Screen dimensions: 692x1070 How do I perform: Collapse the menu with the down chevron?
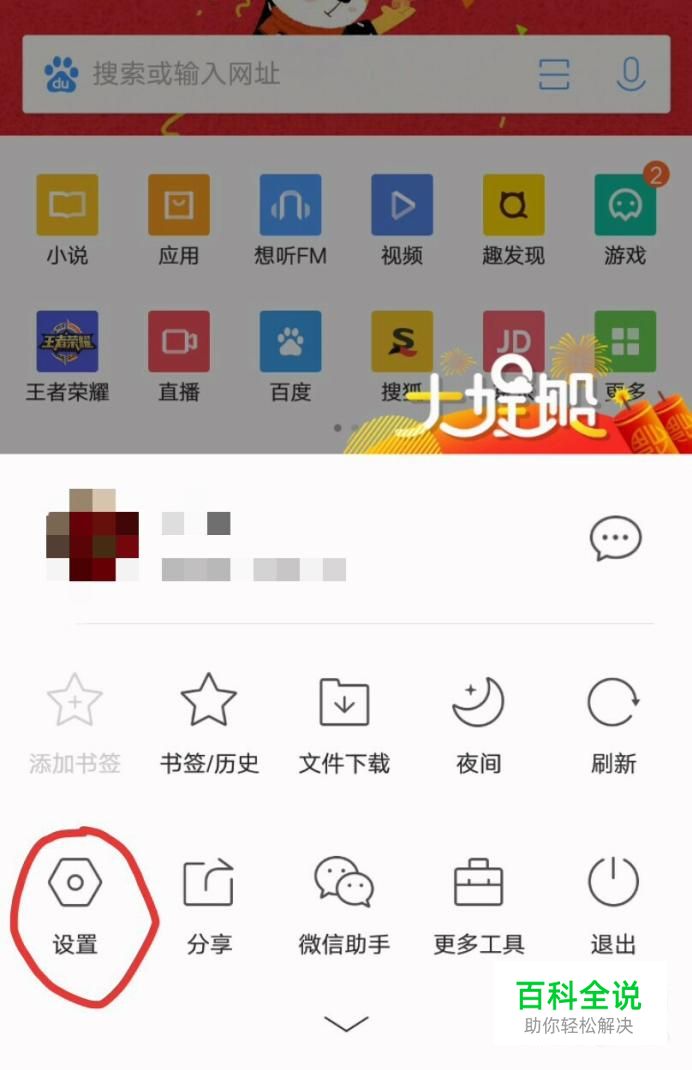pos(346,1023)
